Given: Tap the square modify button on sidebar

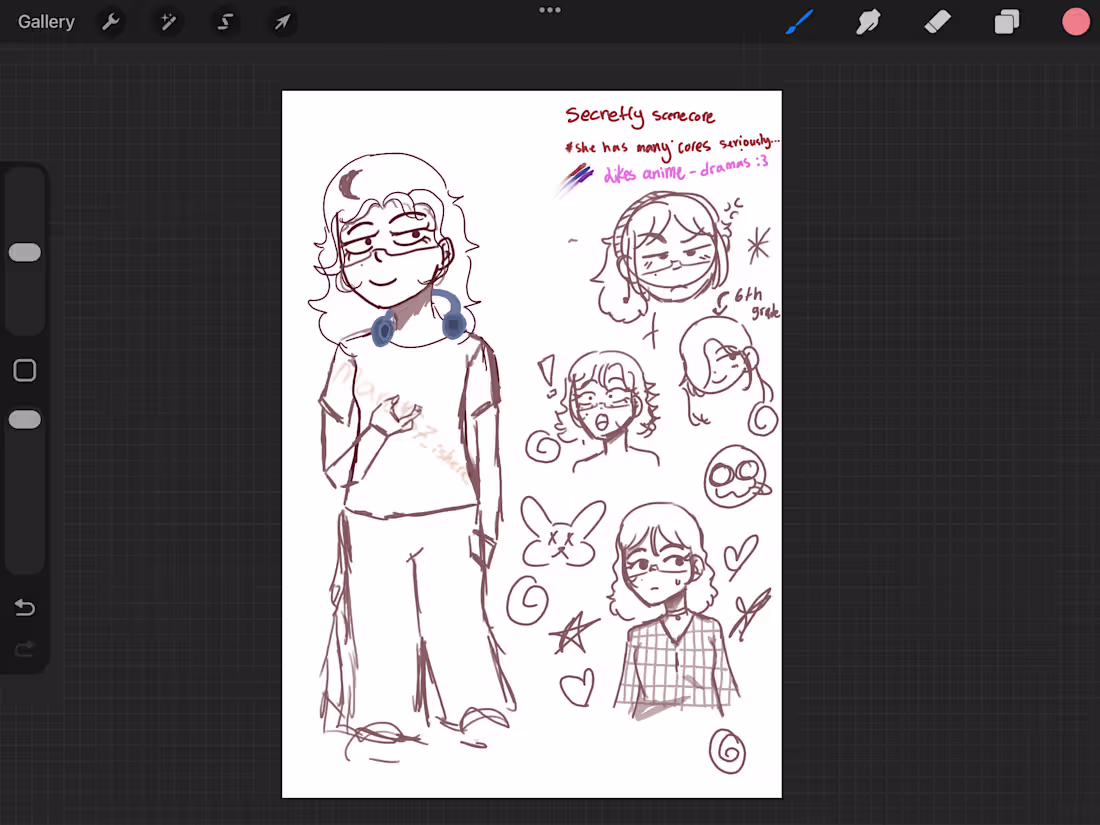Looking at the screenshot, I should [x=25, y=370].
